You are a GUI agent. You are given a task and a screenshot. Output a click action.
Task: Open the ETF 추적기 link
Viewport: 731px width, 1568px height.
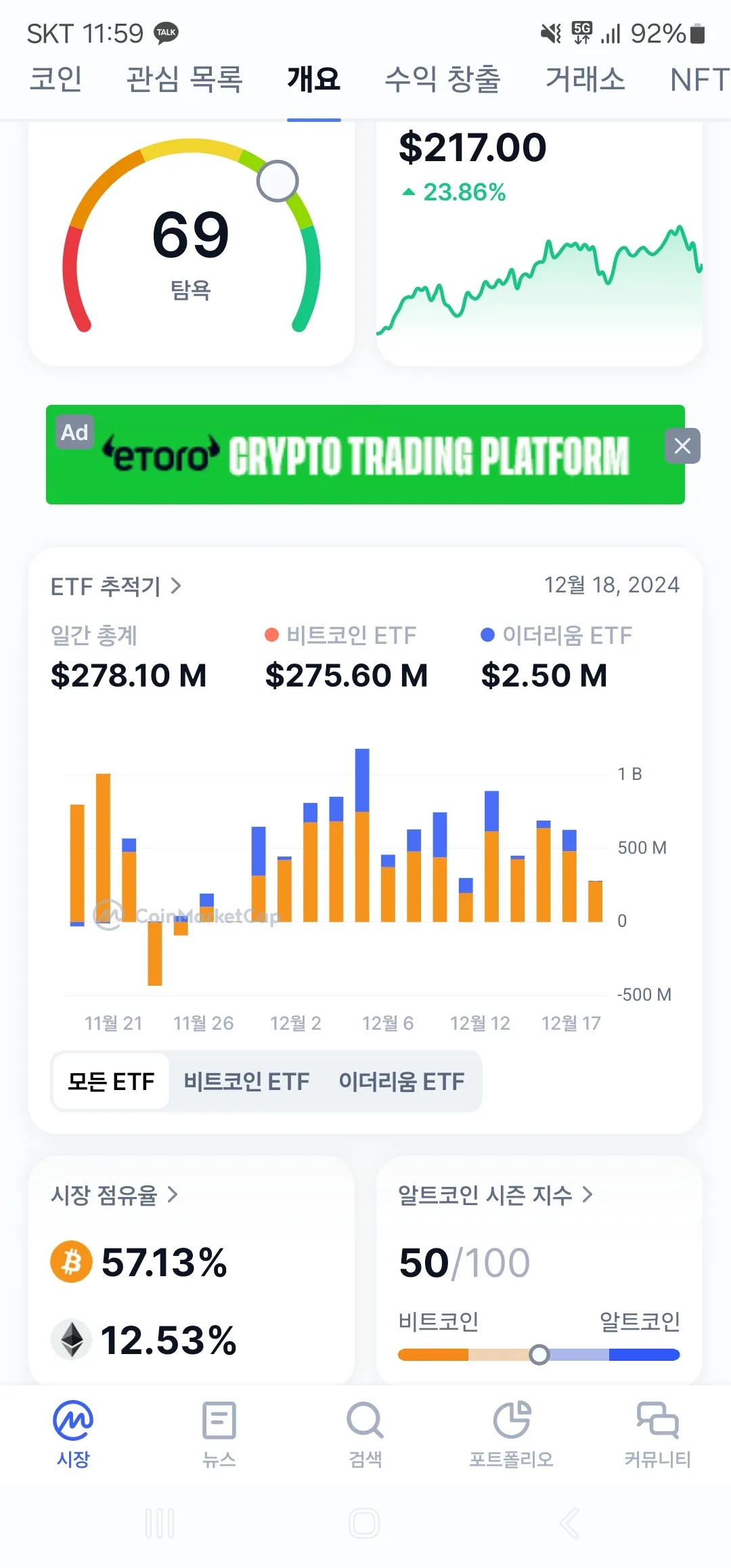tap(116, 586)
